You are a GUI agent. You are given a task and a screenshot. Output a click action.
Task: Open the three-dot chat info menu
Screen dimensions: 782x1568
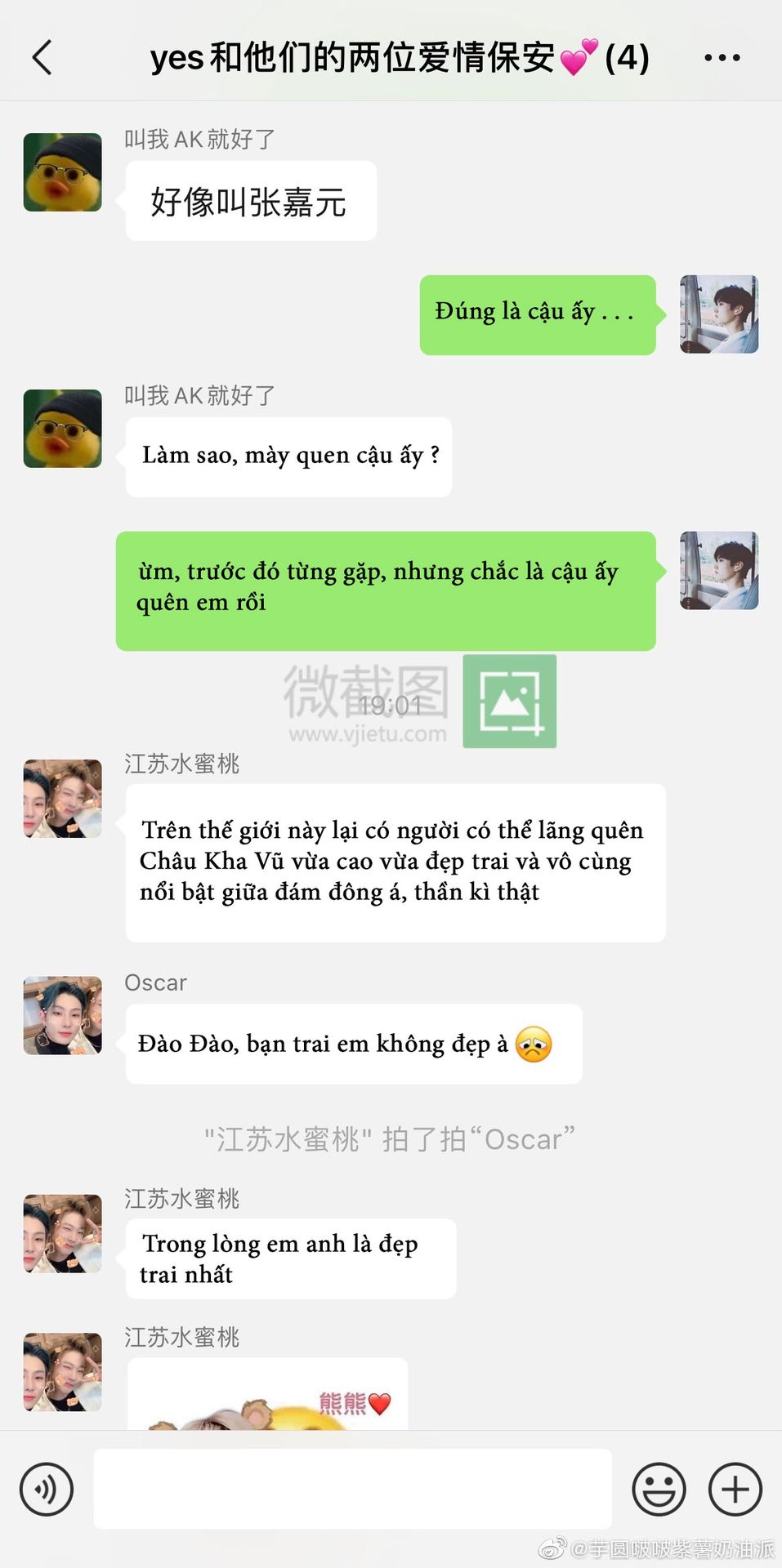click(722, 58)
